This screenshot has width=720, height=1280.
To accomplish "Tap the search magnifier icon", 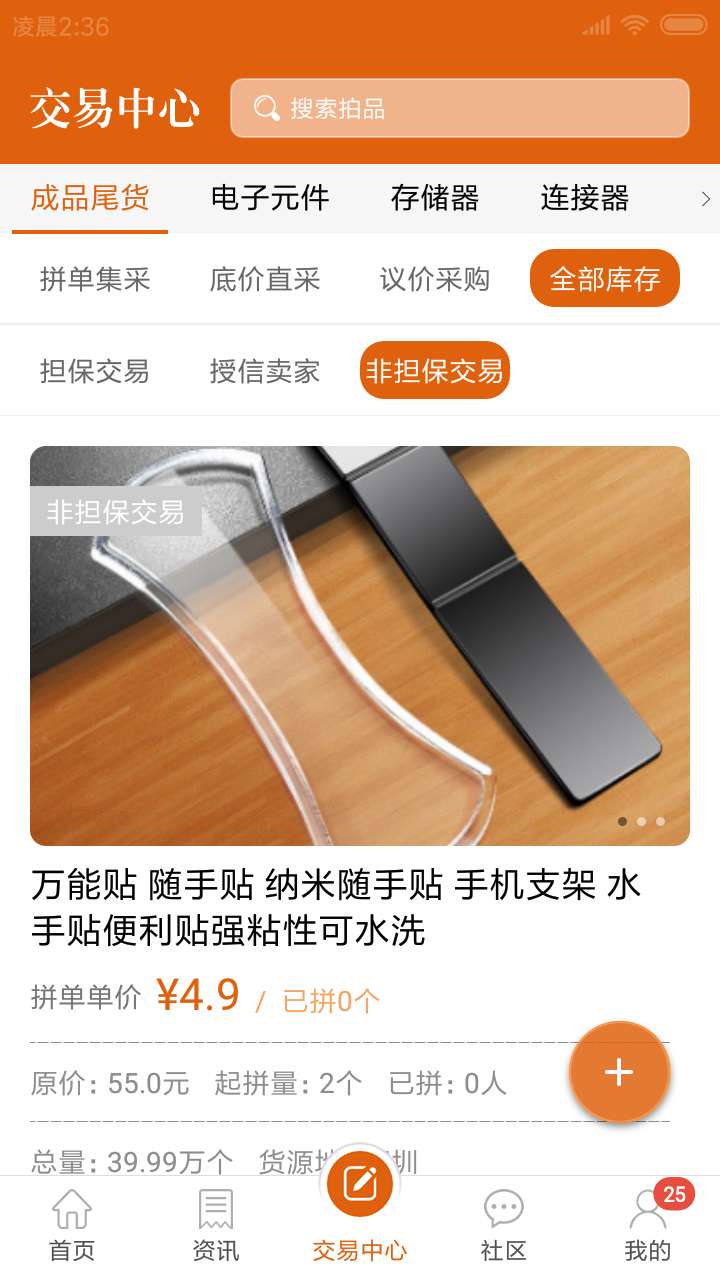I will tap(265, 107).
